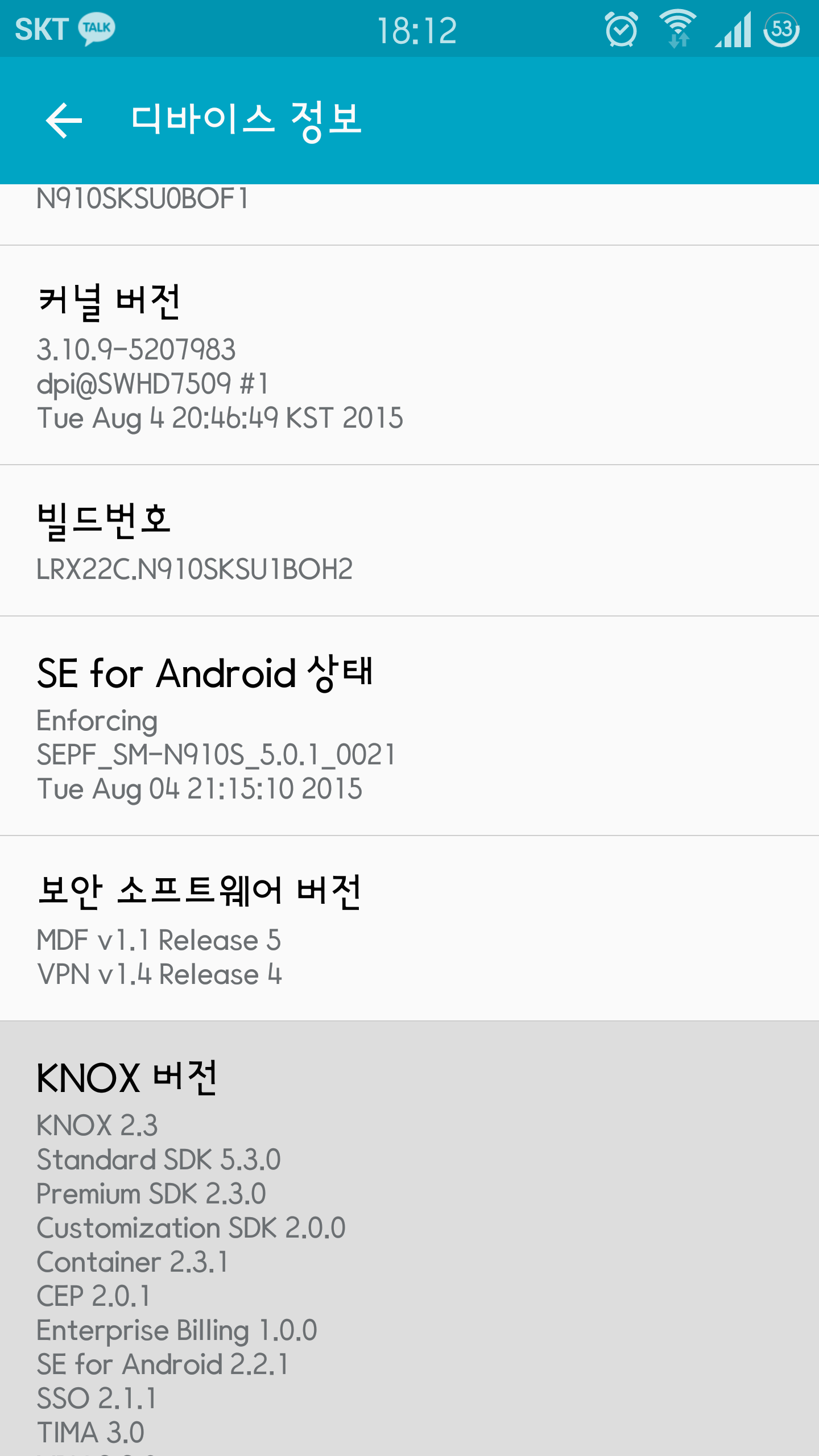This screenshot has width=819, height=1456.
Task: Tap the 커널 버전 row
Action: point(409,355)
